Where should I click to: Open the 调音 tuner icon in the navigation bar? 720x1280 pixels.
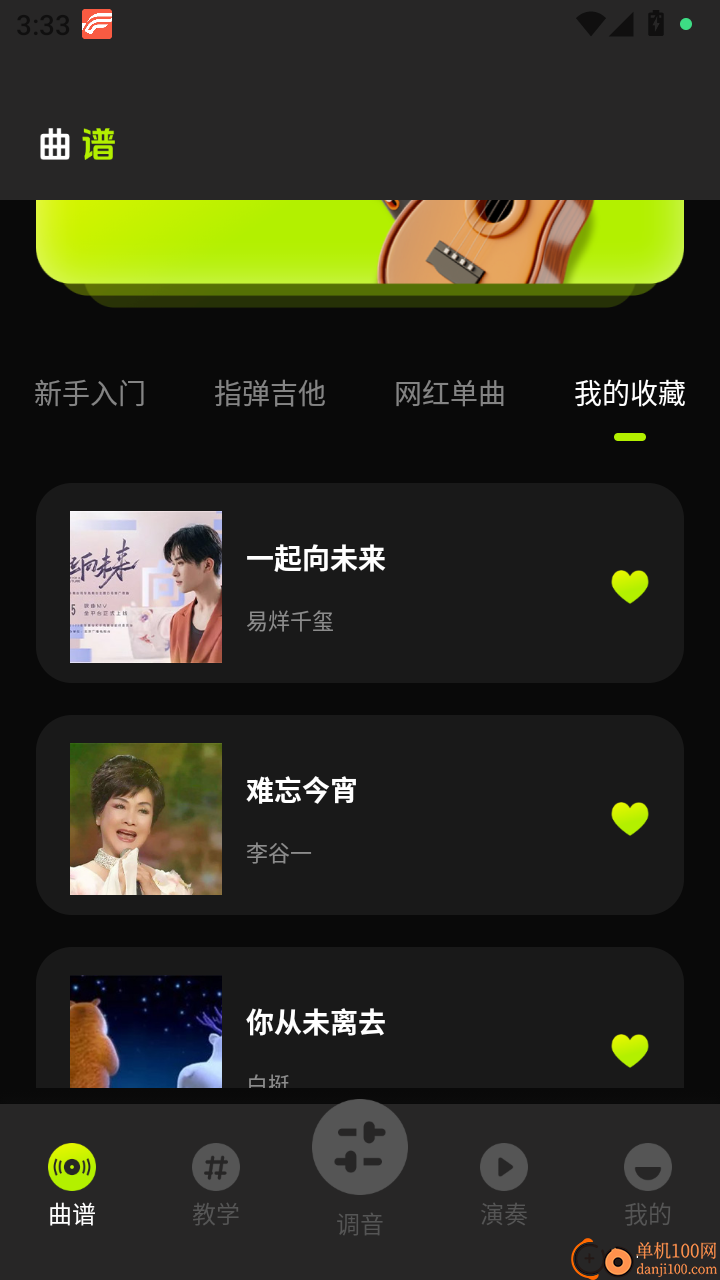(360, 1147)
